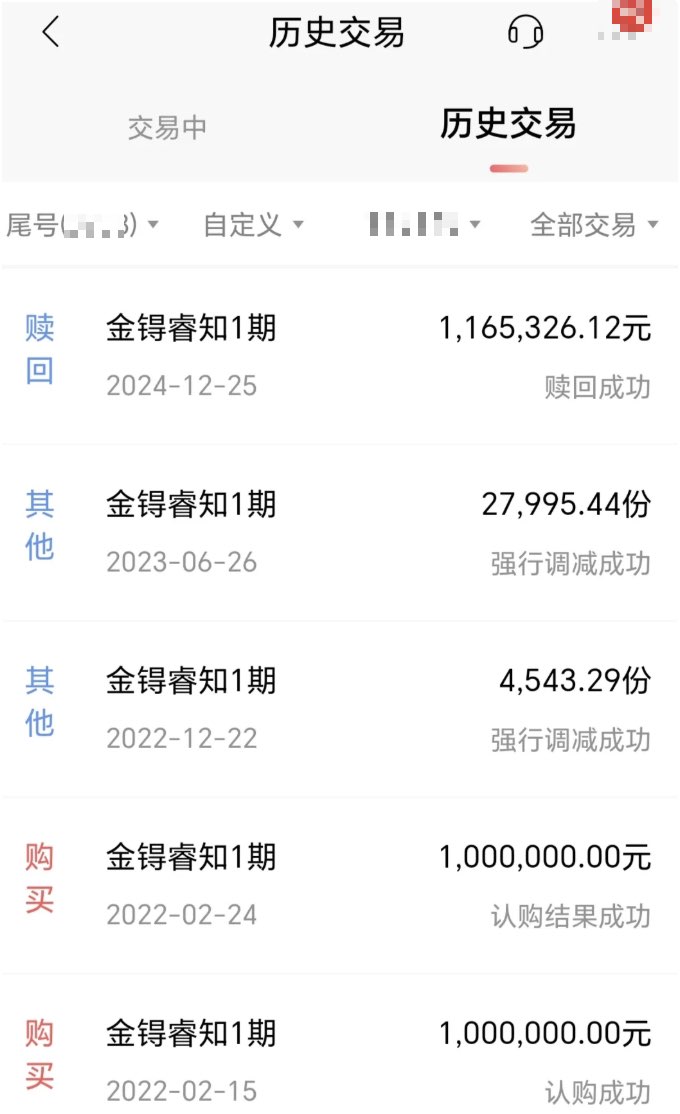Open the 自定义 date filter
The width and height of the screenshot is (680, 1114).
coord(253,225)
